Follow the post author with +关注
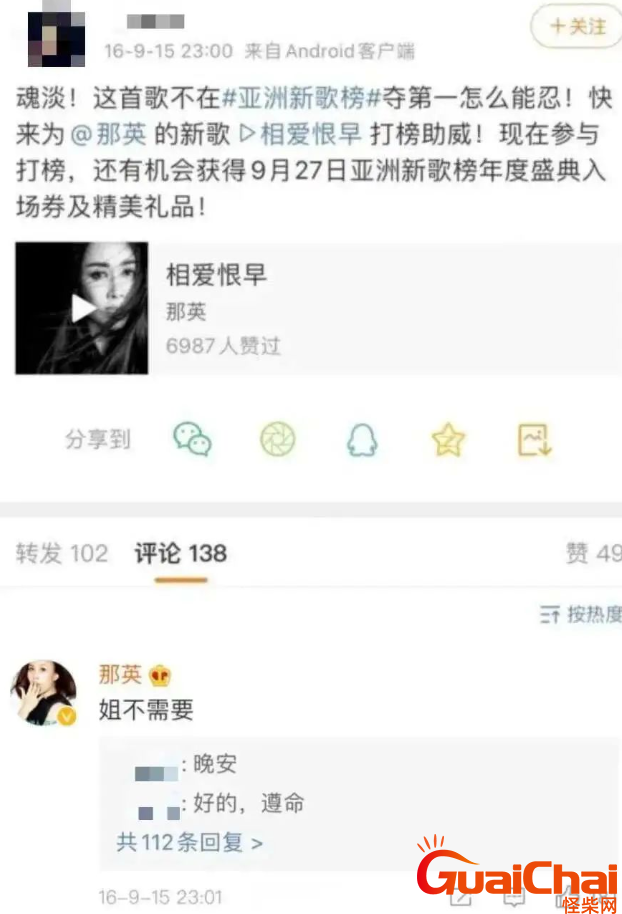Screen dimensions: 622x914 (576, 27)
